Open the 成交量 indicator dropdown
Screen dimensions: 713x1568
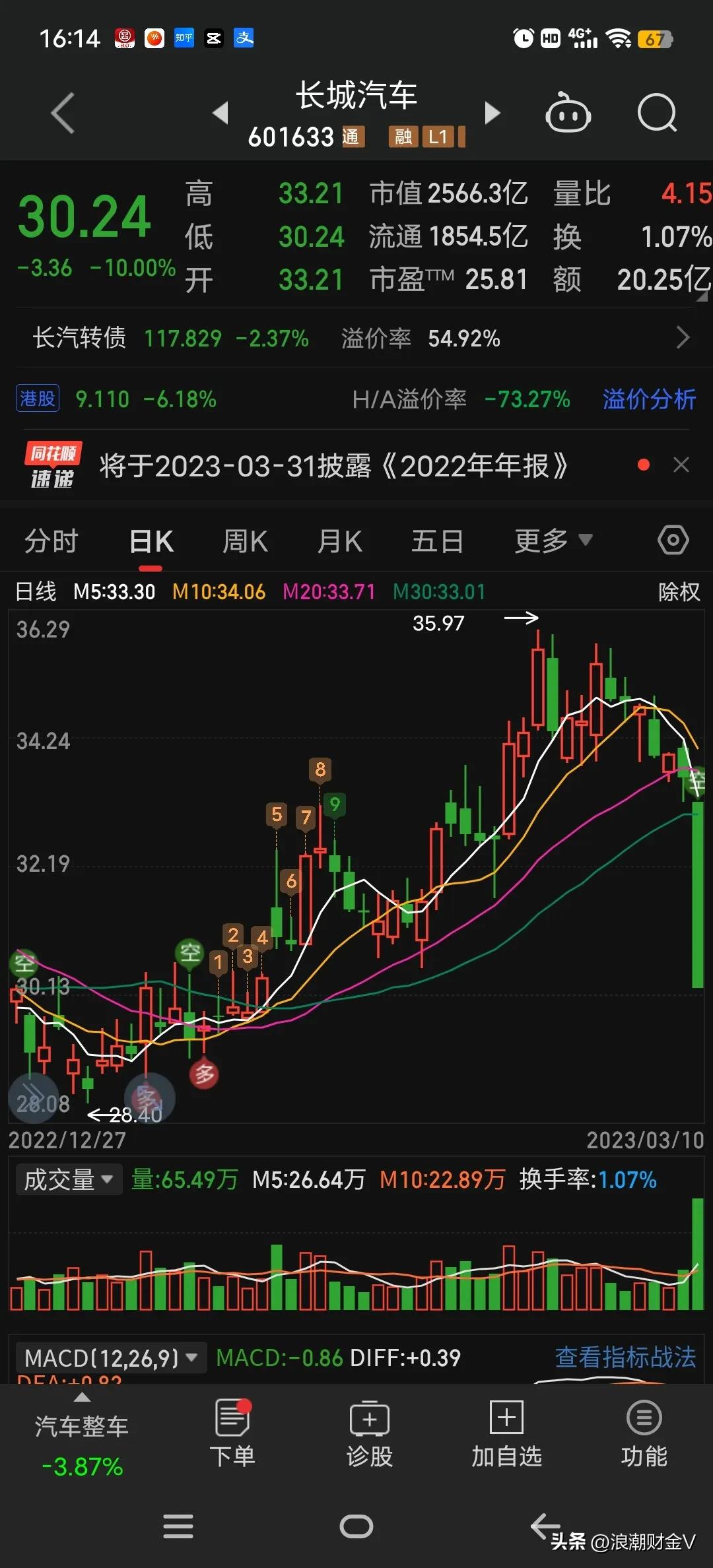67,1179
